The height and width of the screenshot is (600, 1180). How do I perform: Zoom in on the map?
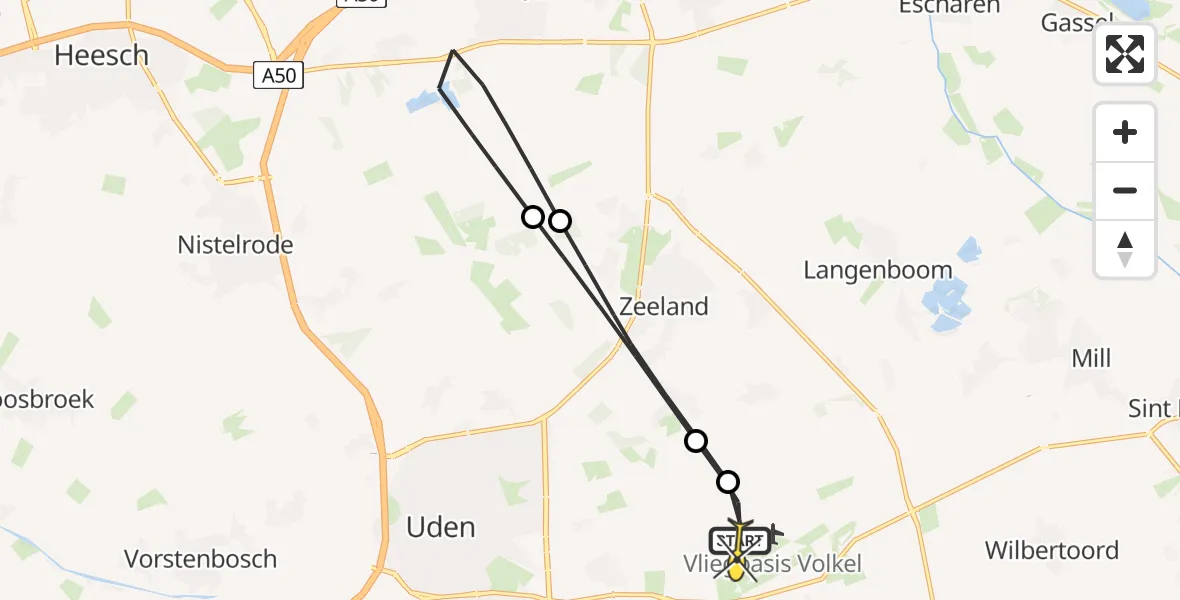(x=1125, y=132)
